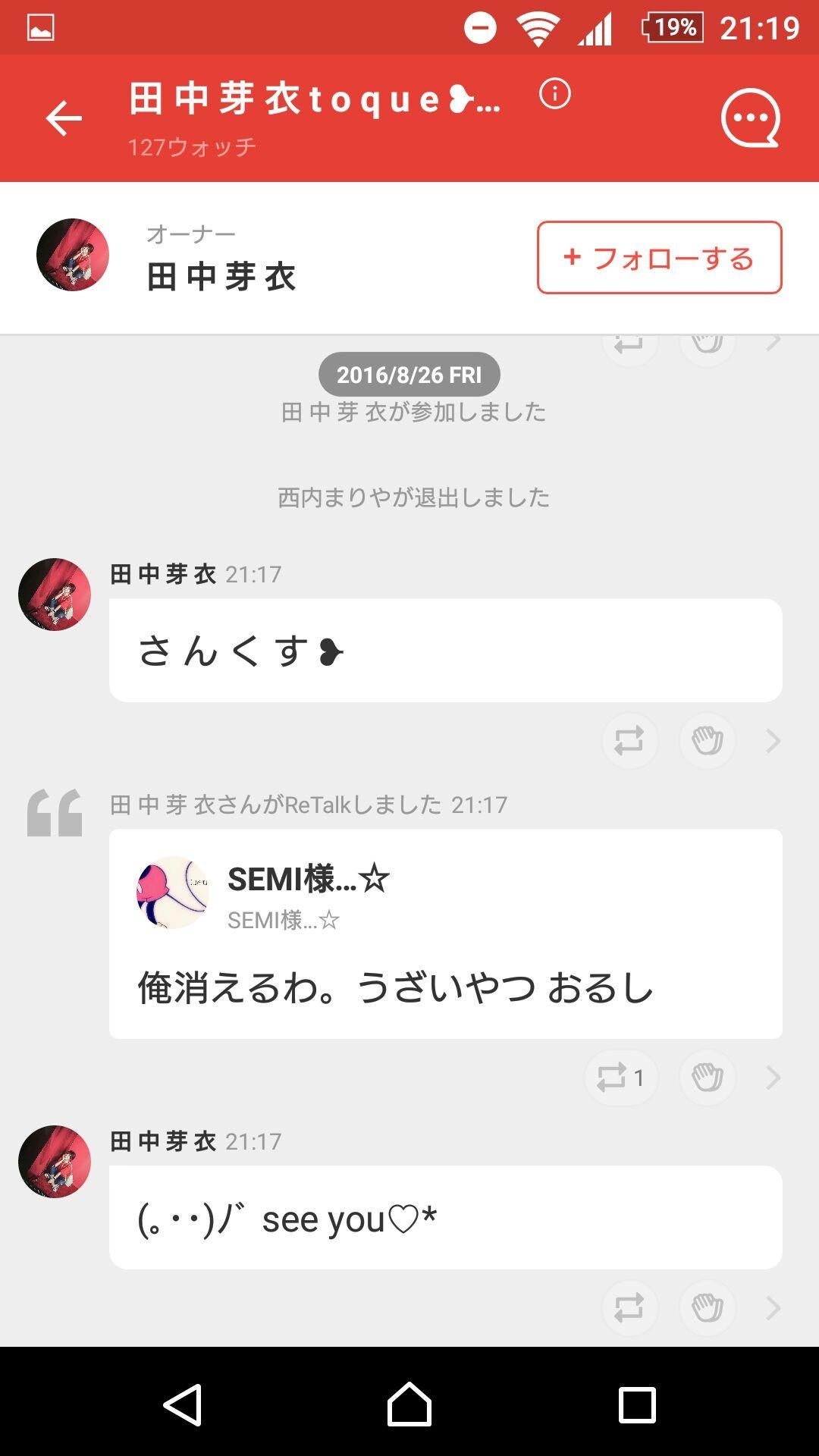Open the chat bubble icon in the header

(x=751, y=118)
